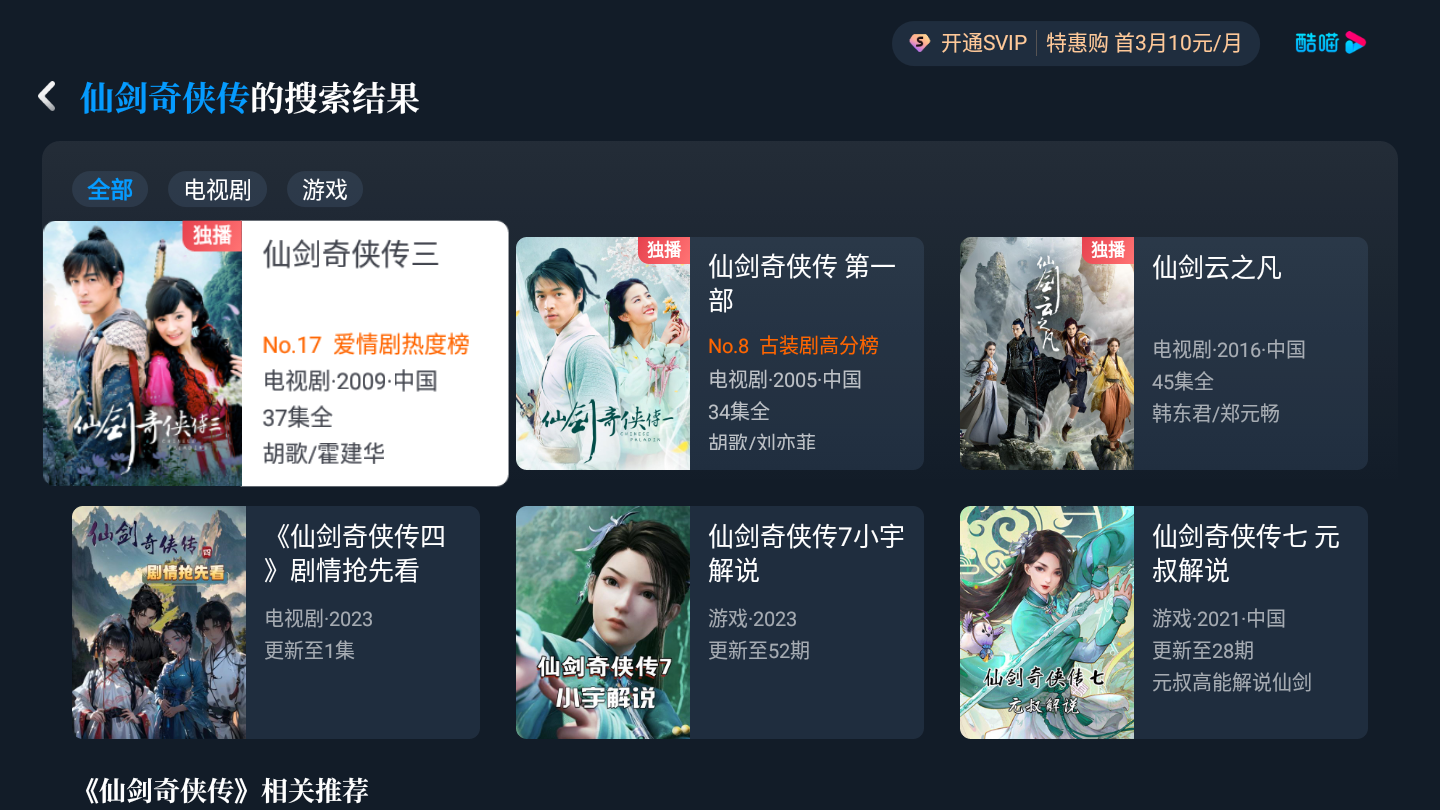Viewport: 1440px width, 810px height.
Task: Switch to the 游戏 tab
Action: [x=324, y=189]
